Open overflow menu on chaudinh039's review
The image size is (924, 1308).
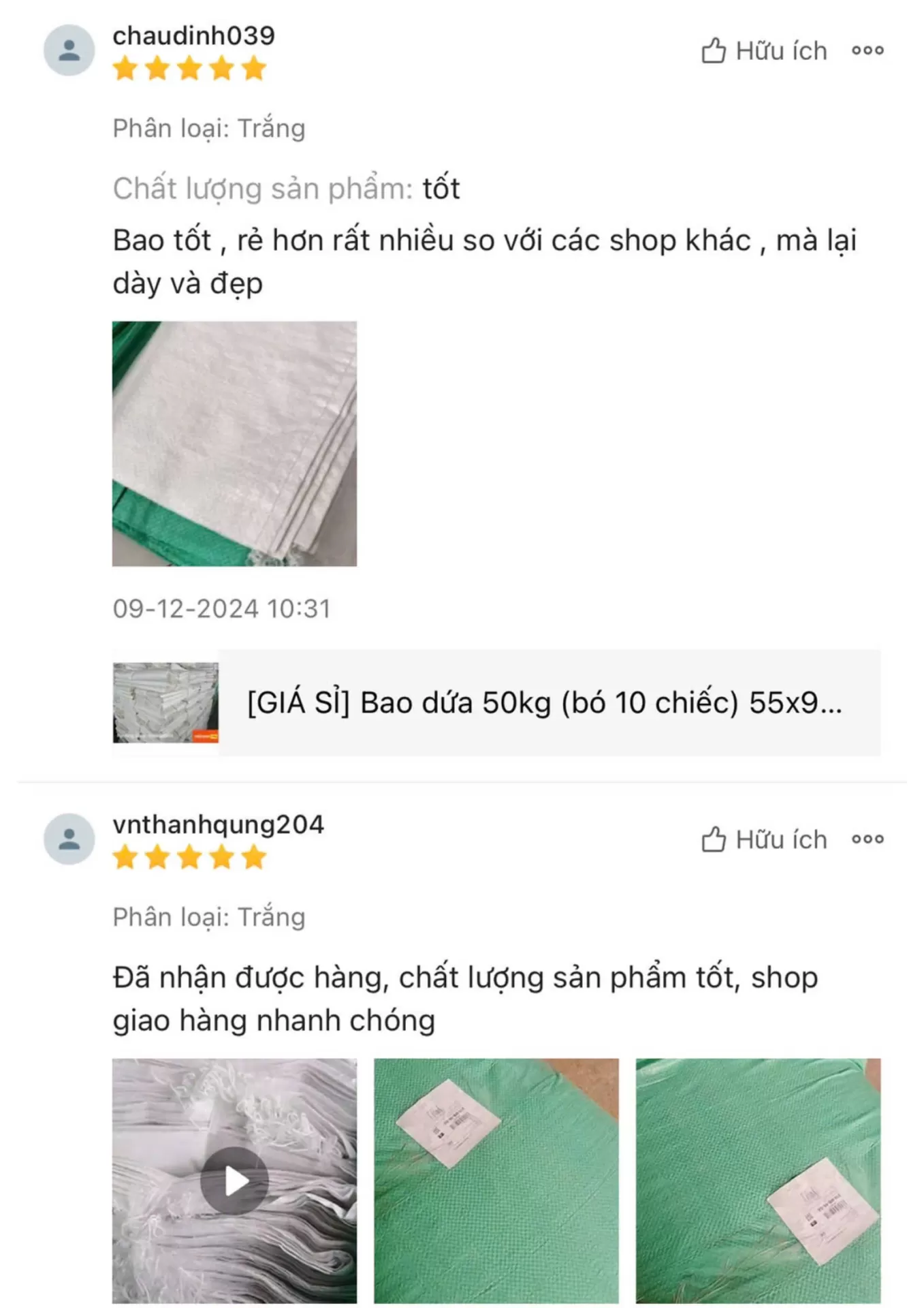867,50
